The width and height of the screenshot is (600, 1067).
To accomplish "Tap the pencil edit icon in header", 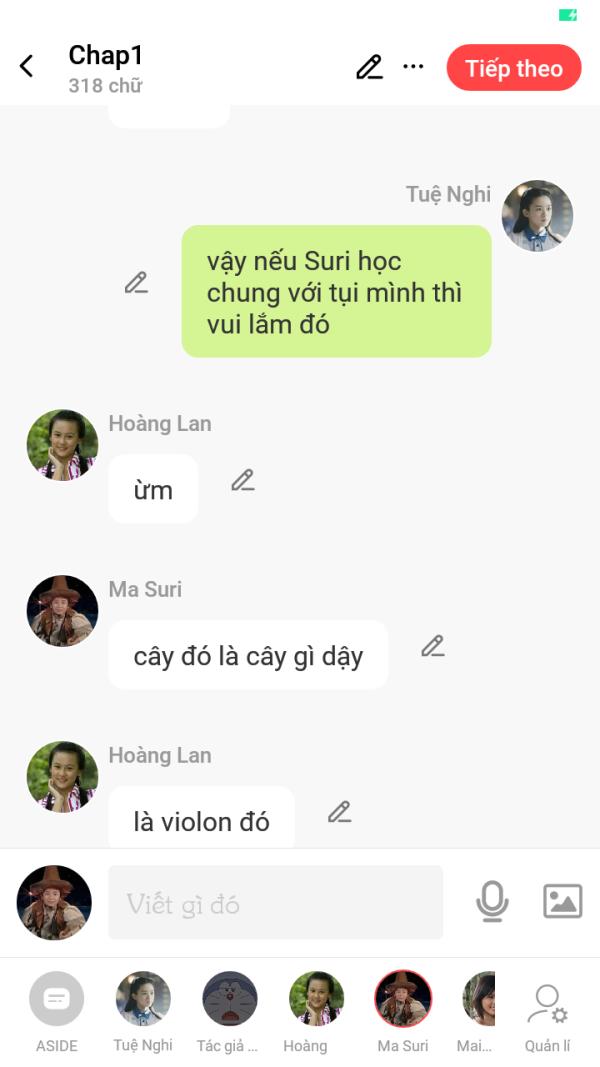I will tap(369, 67).
